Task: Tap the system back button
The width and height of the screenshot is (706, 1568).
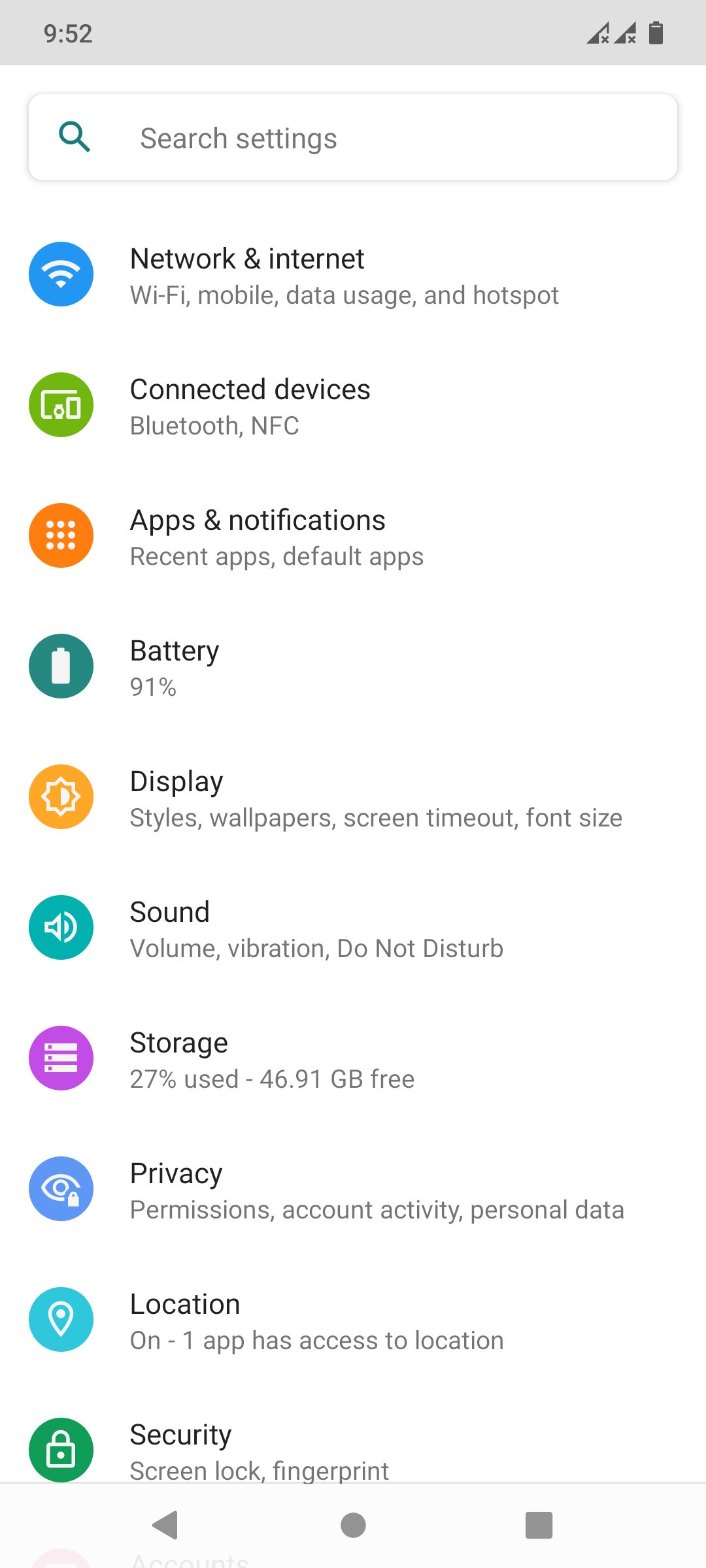Action: tap(165, 1526)
